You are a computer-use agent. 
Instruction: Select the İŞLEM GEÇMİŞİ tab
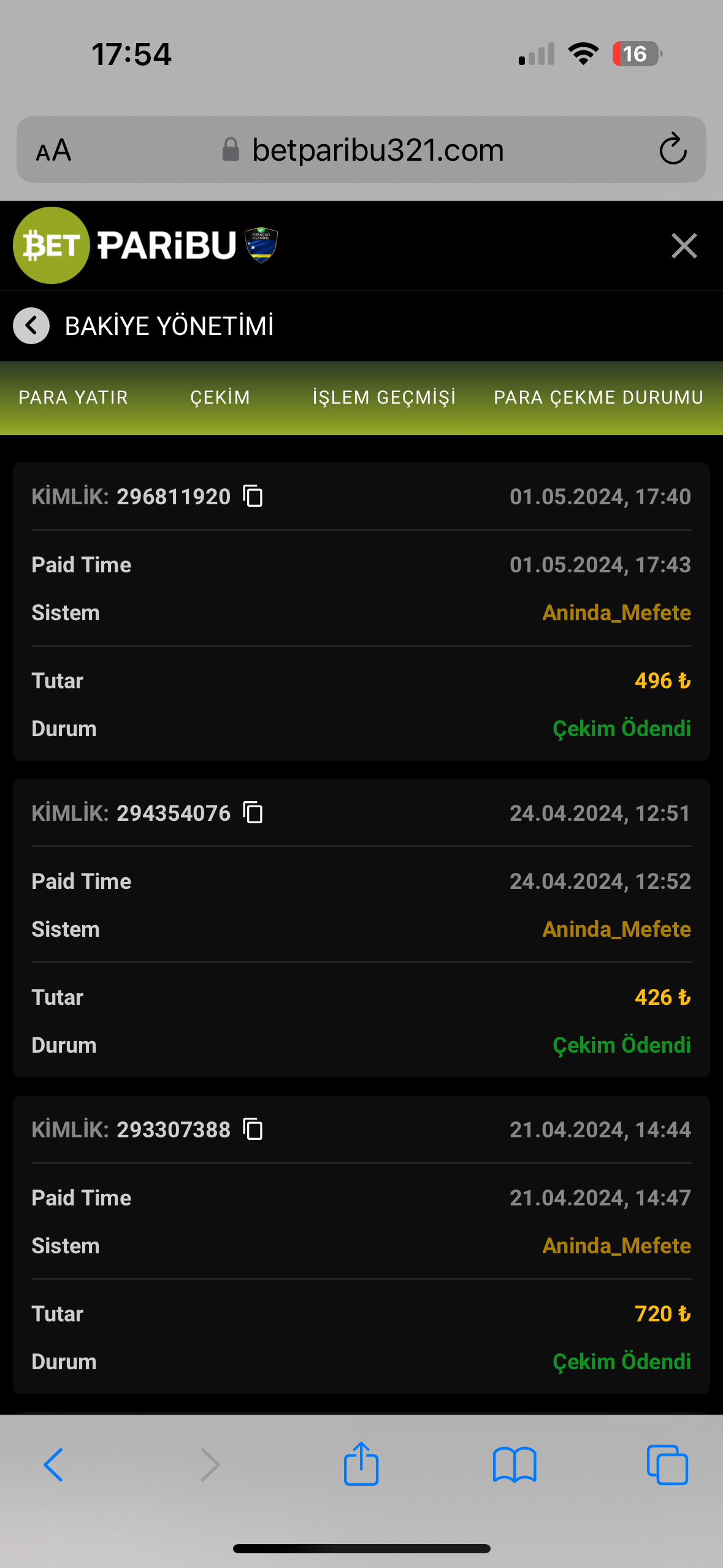point(384,398)
